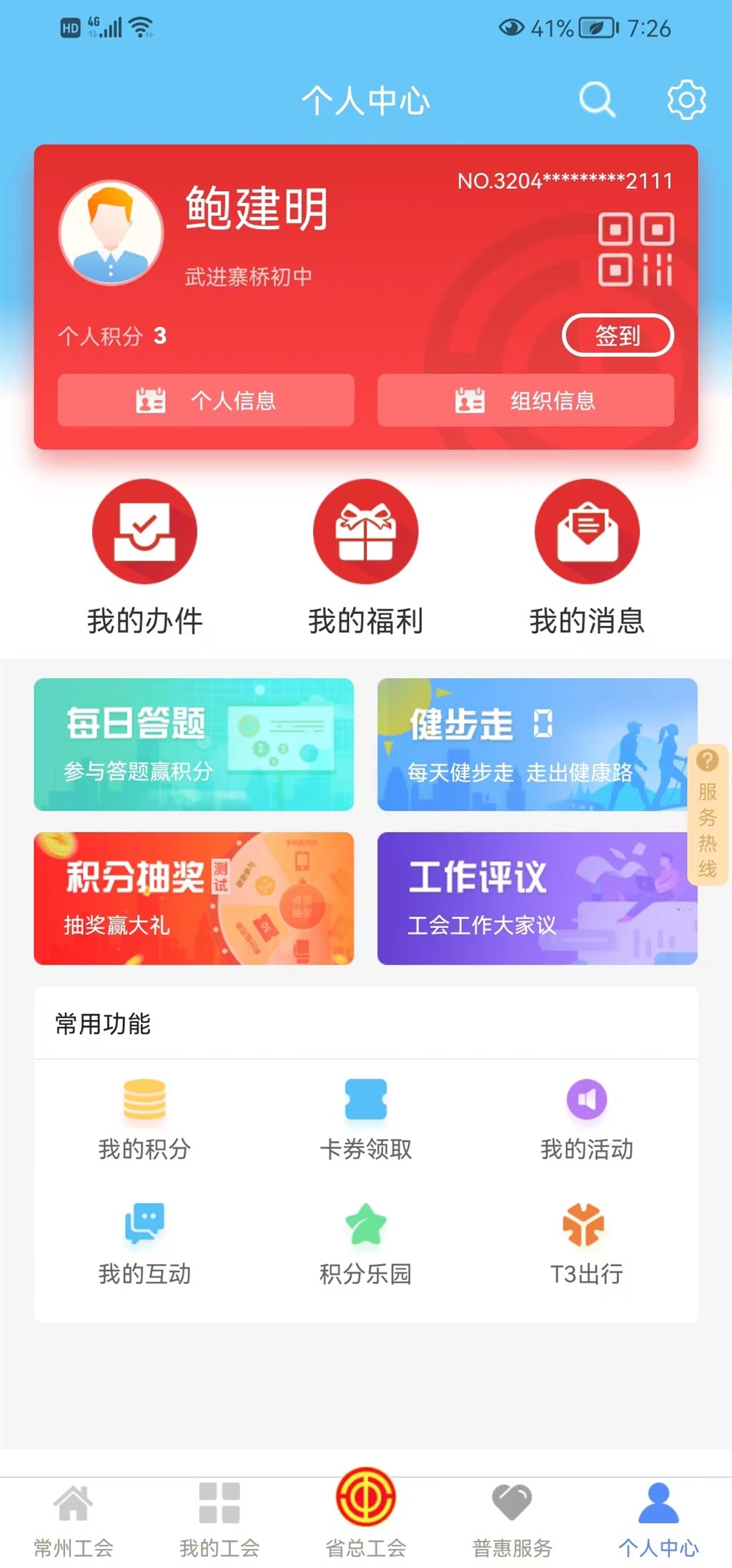Open the 每日答题 daily quiz card
The height and width of the screenshot is (1568, 732).
[194, 745]
